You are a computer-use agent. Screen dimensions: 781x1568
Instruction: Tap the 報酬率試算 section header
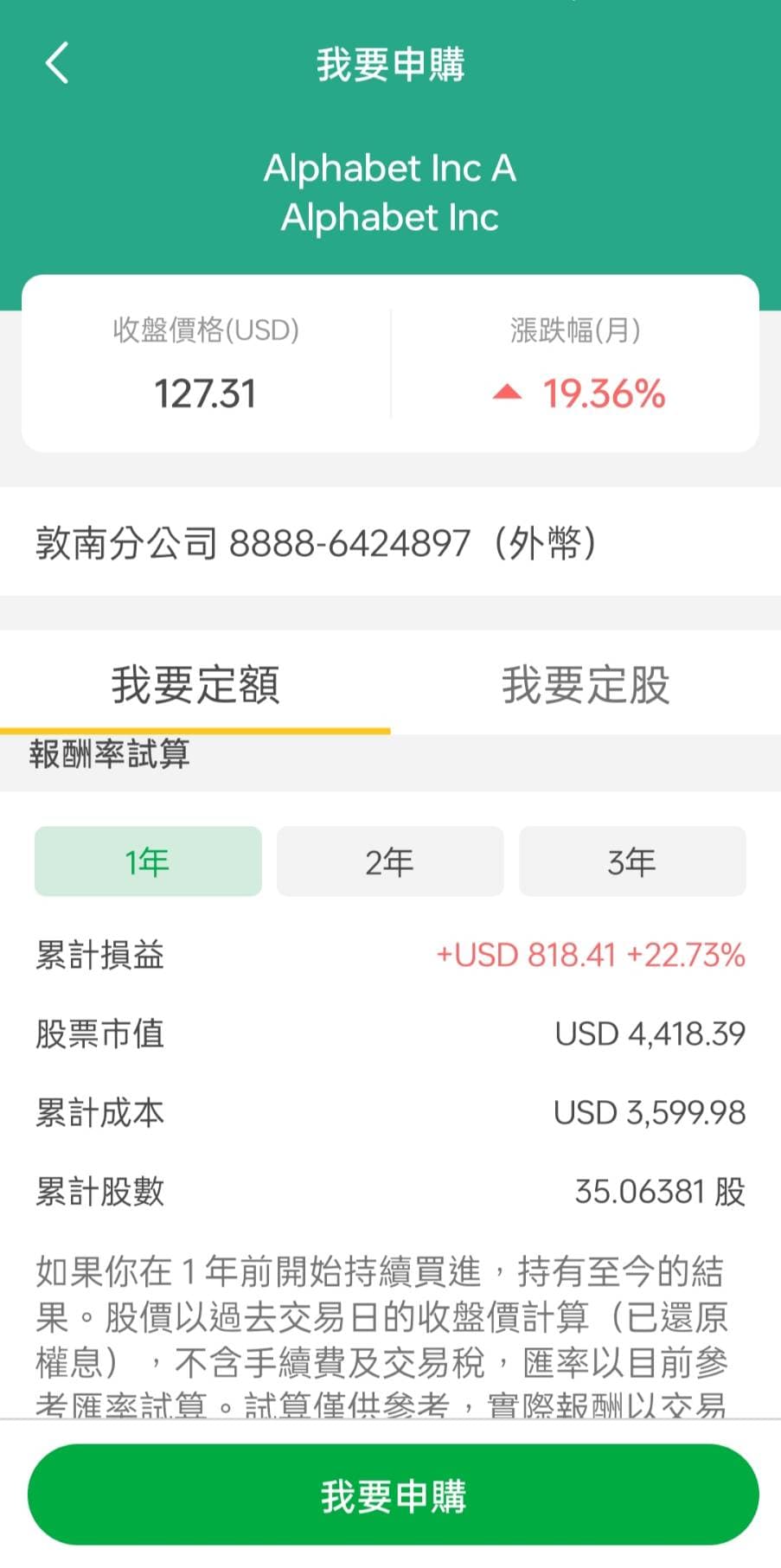[x=108, y=755]
